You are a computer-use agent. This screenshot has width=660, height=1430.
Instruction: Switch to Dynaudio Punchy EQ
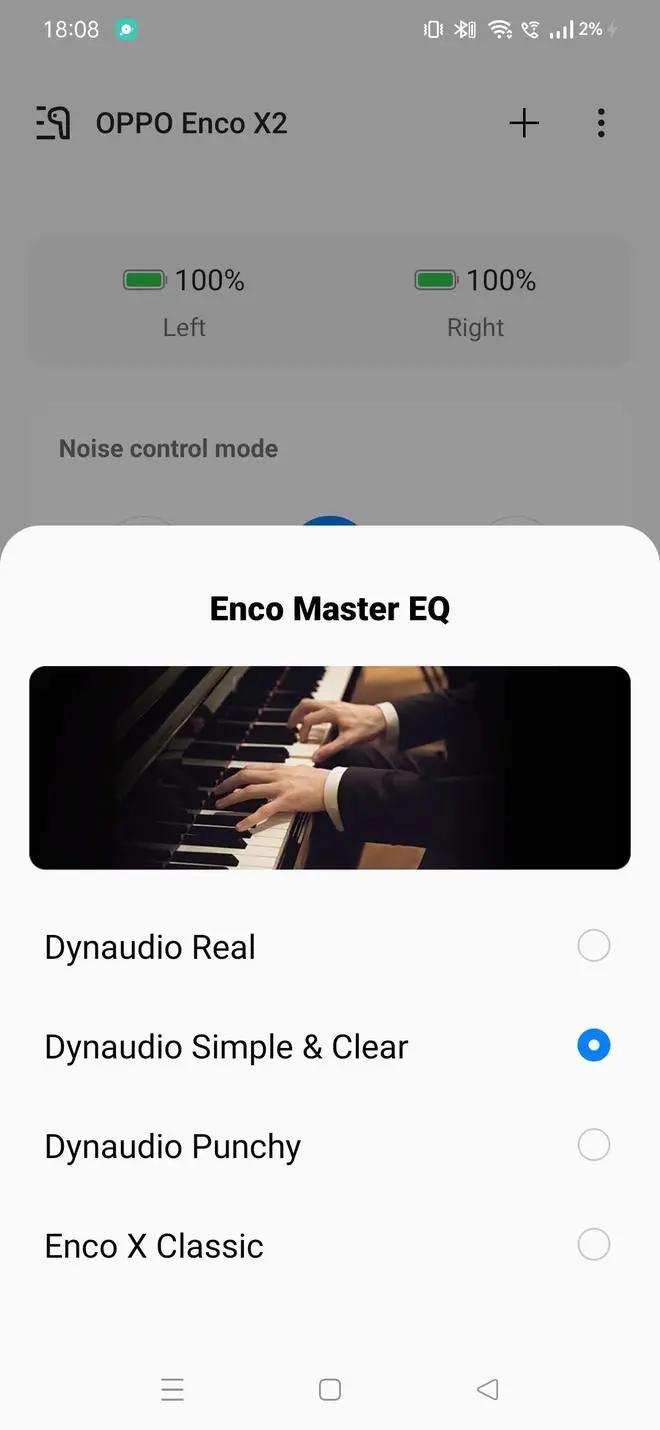tap(593, 1145)
